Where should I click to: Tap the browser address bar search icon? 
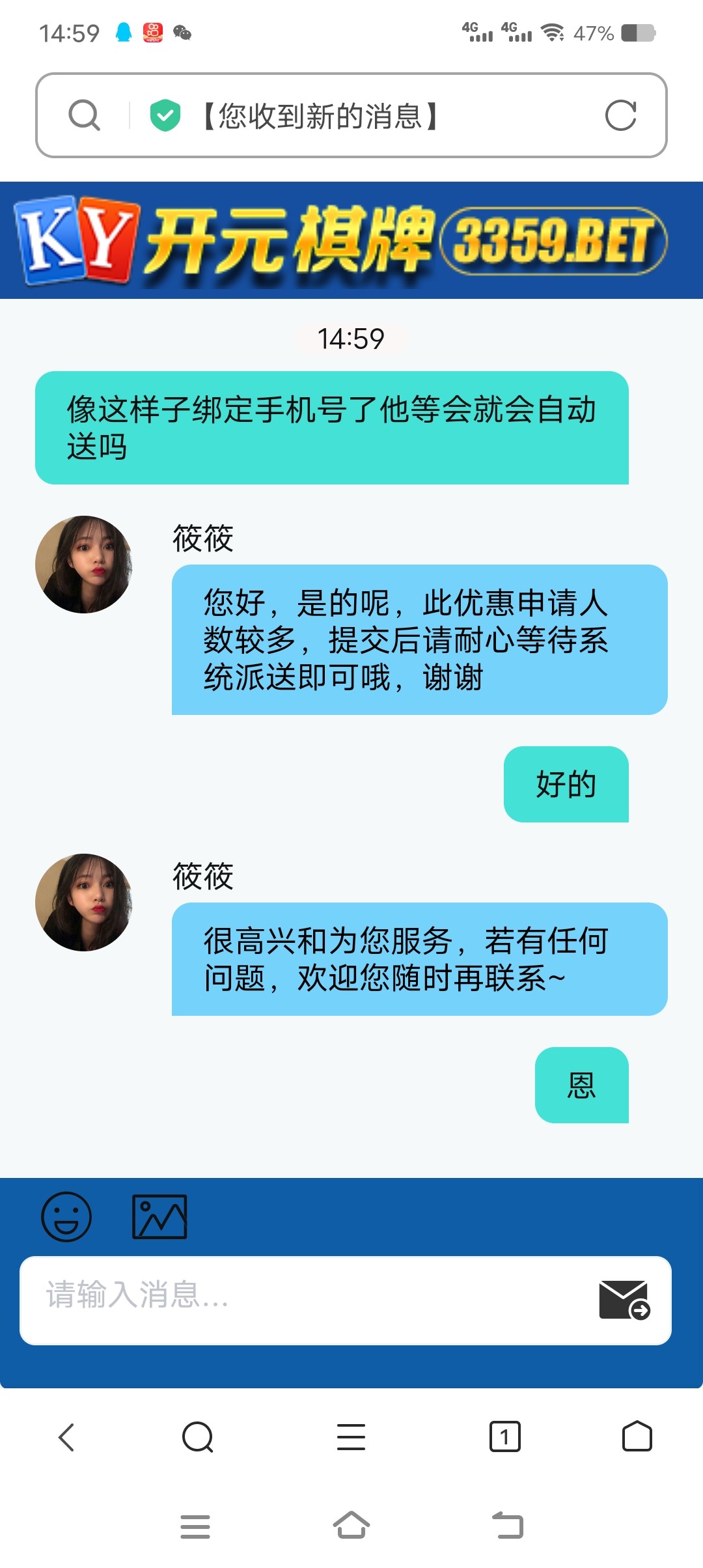[x=84, y=116]
